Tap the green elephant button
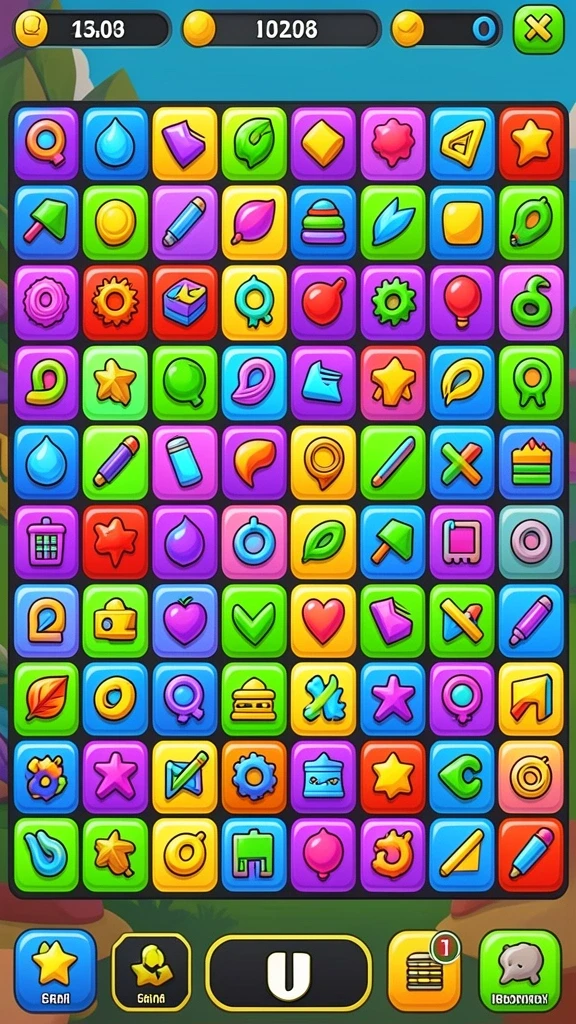 pos(520,971)
